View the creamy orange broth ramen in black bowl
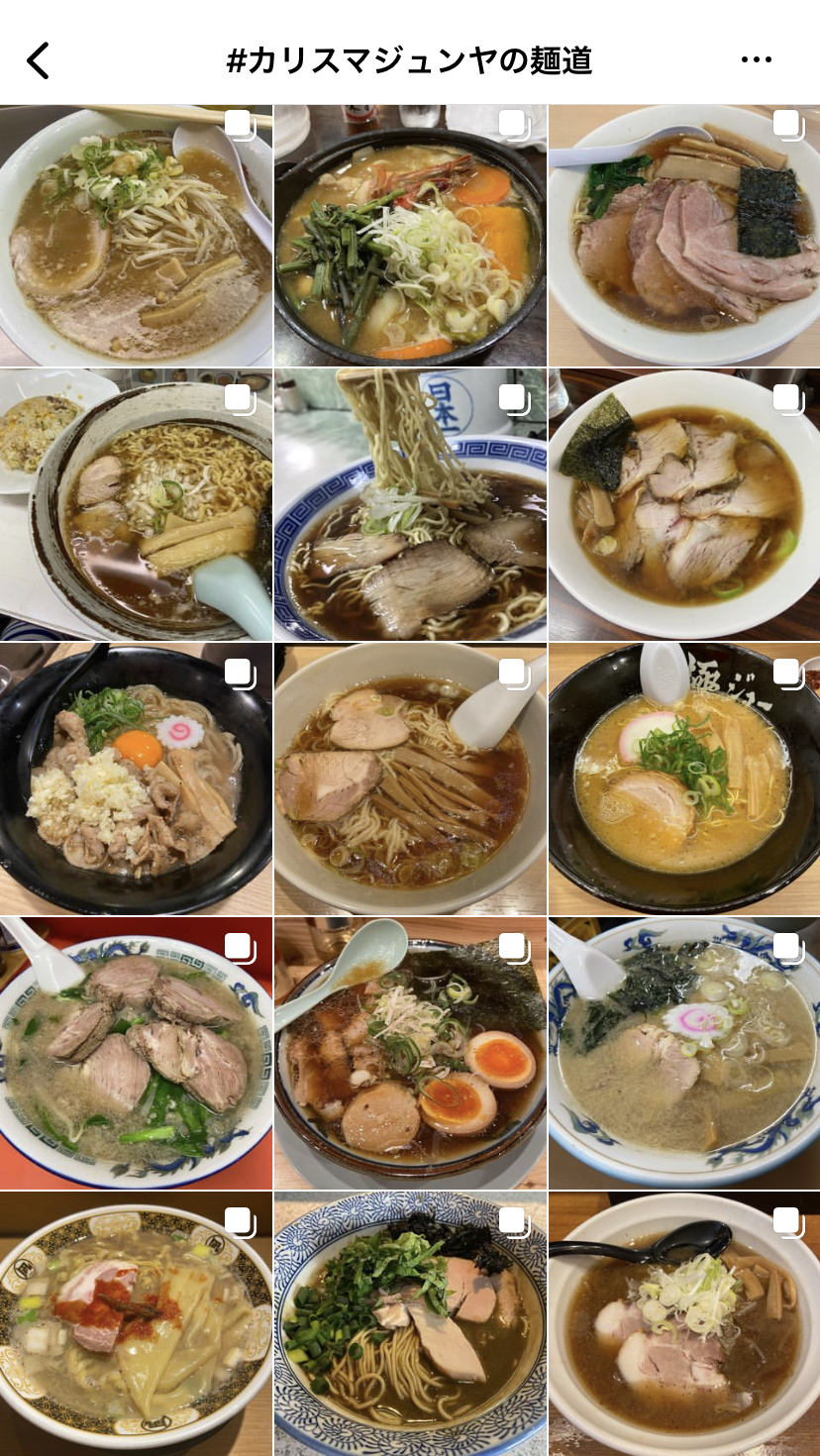 [684, 780]
